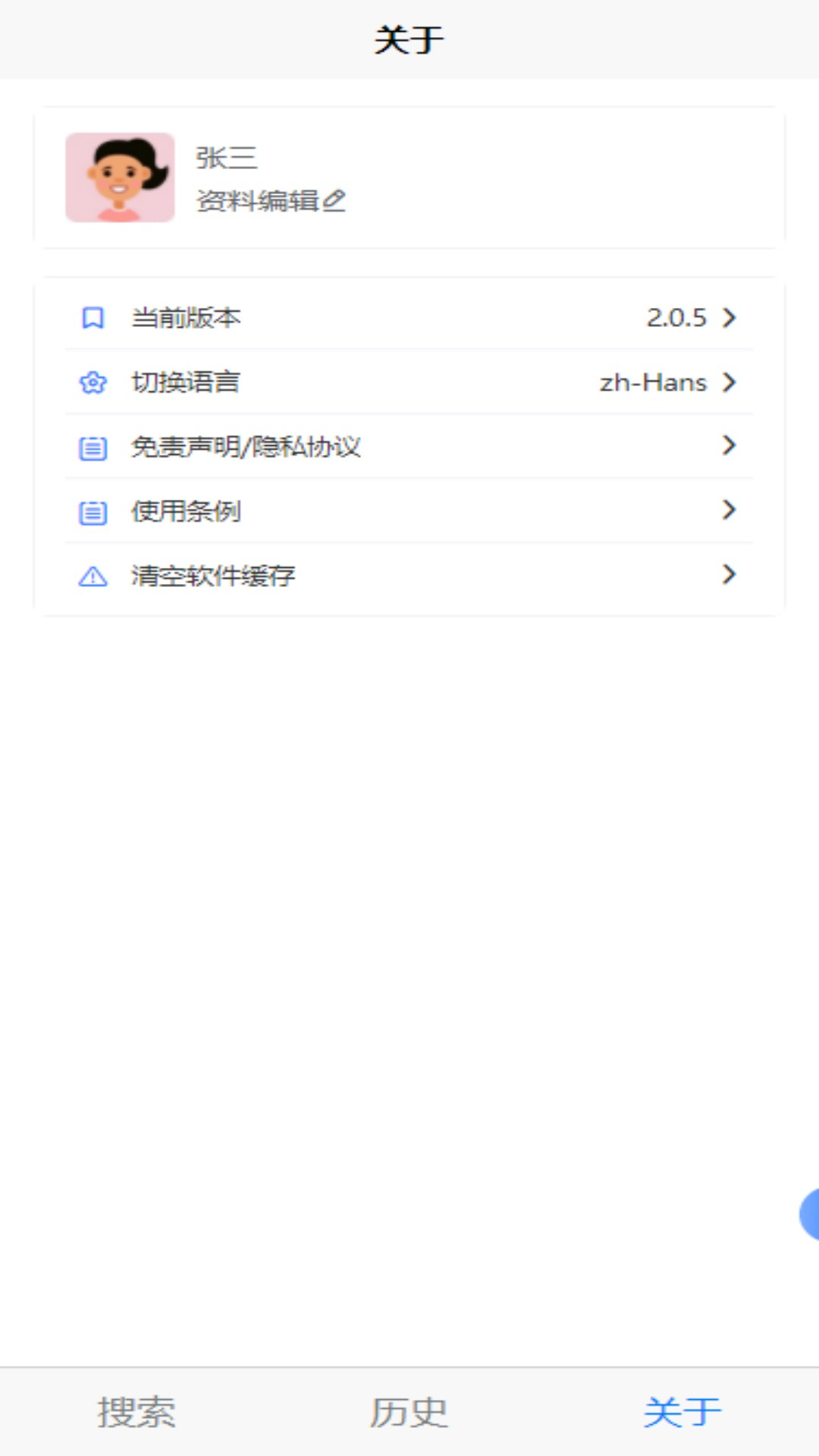This screenshot has width=819, height=1456.
Task: Select the 关于 tab at bottom
Action: [682, 1412]
